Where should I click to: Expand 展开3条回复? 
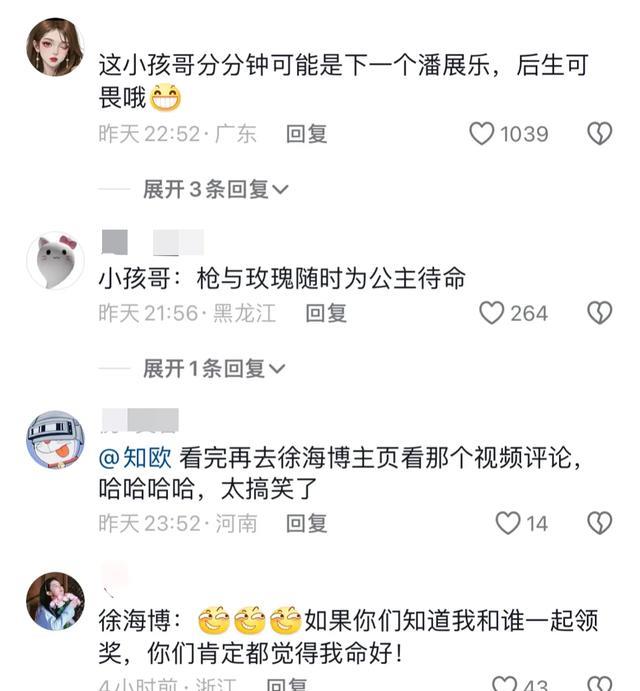[x=215, y=189]
